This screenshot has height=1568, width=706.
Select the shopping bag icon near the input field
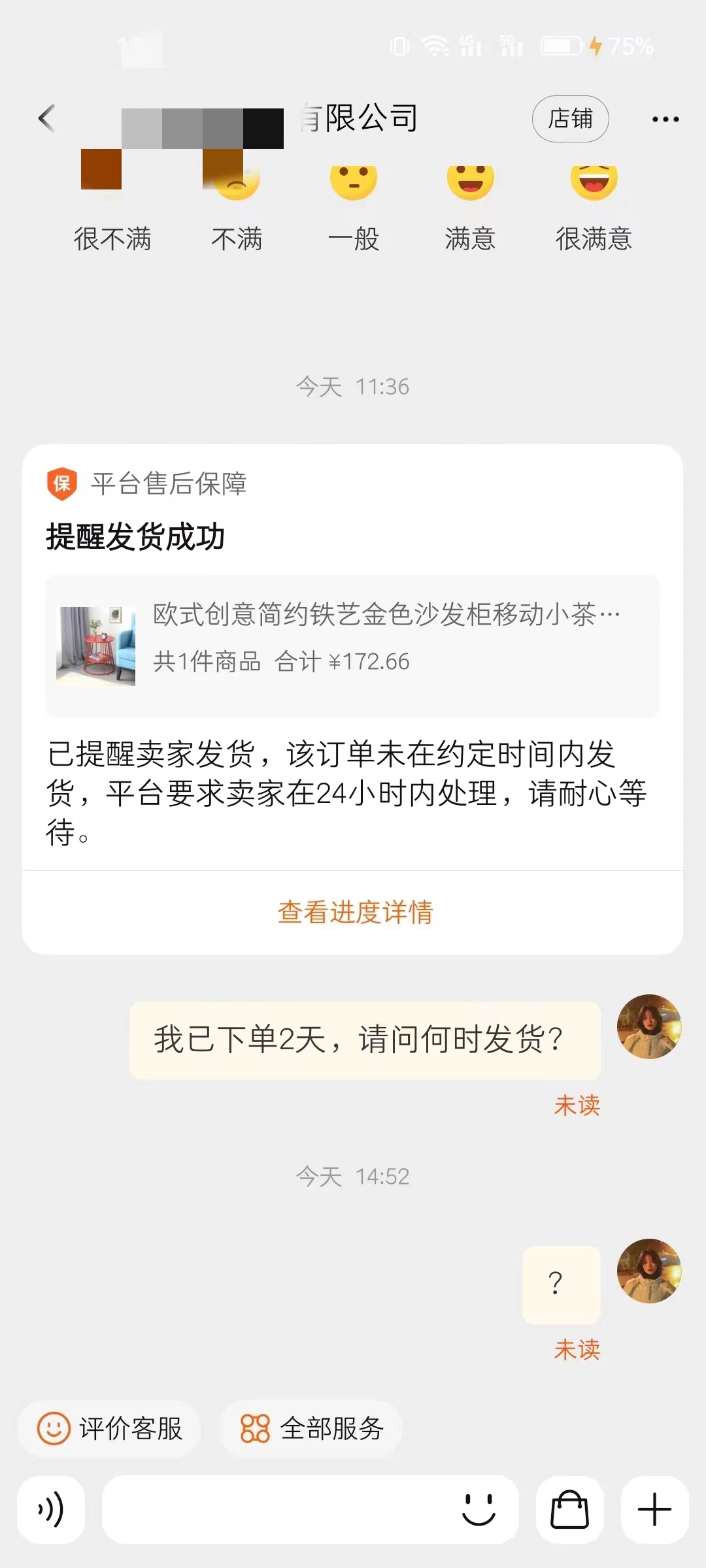click(x=568, y=1509)
